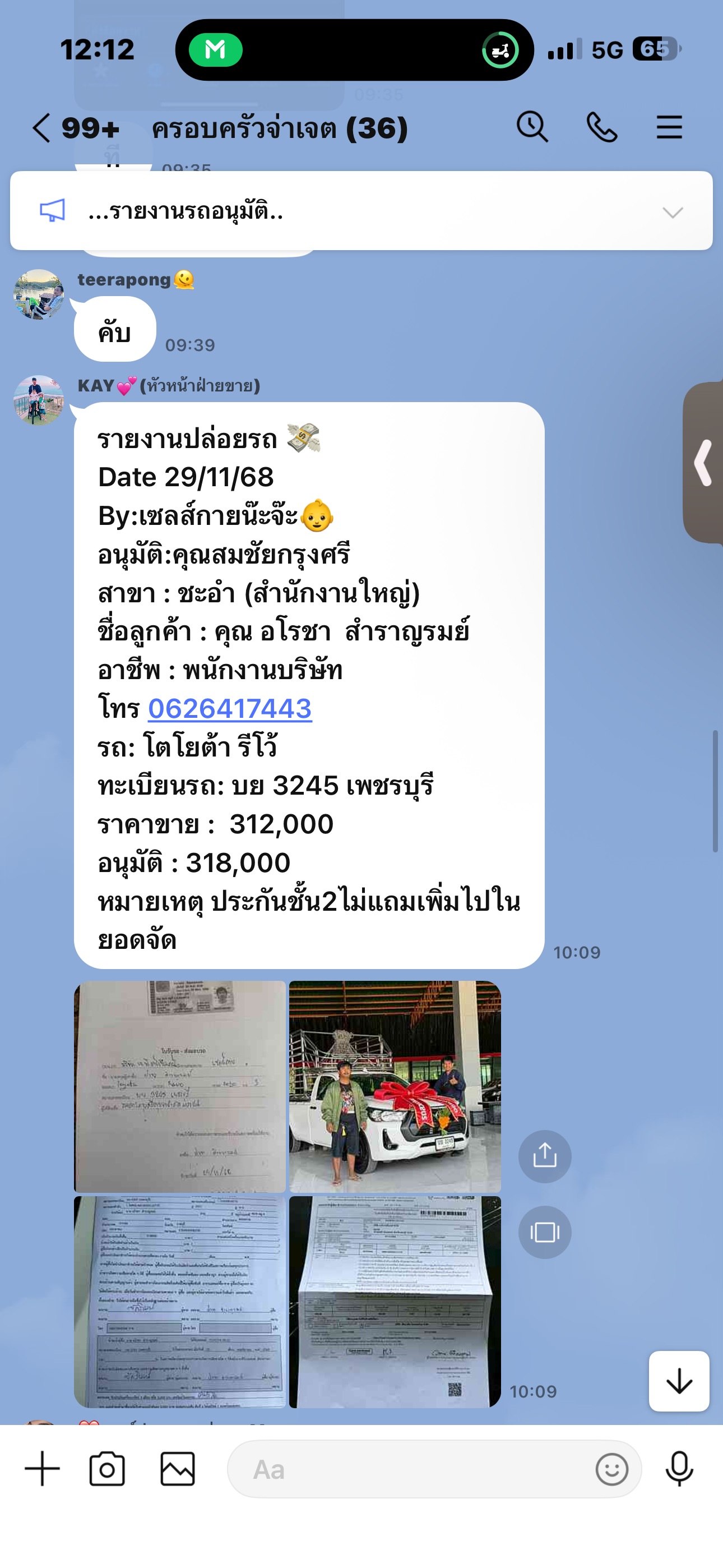Record a voice message
This screenshot has width=723, height=1568.
pyautogui.click(x=679, y=1469)
